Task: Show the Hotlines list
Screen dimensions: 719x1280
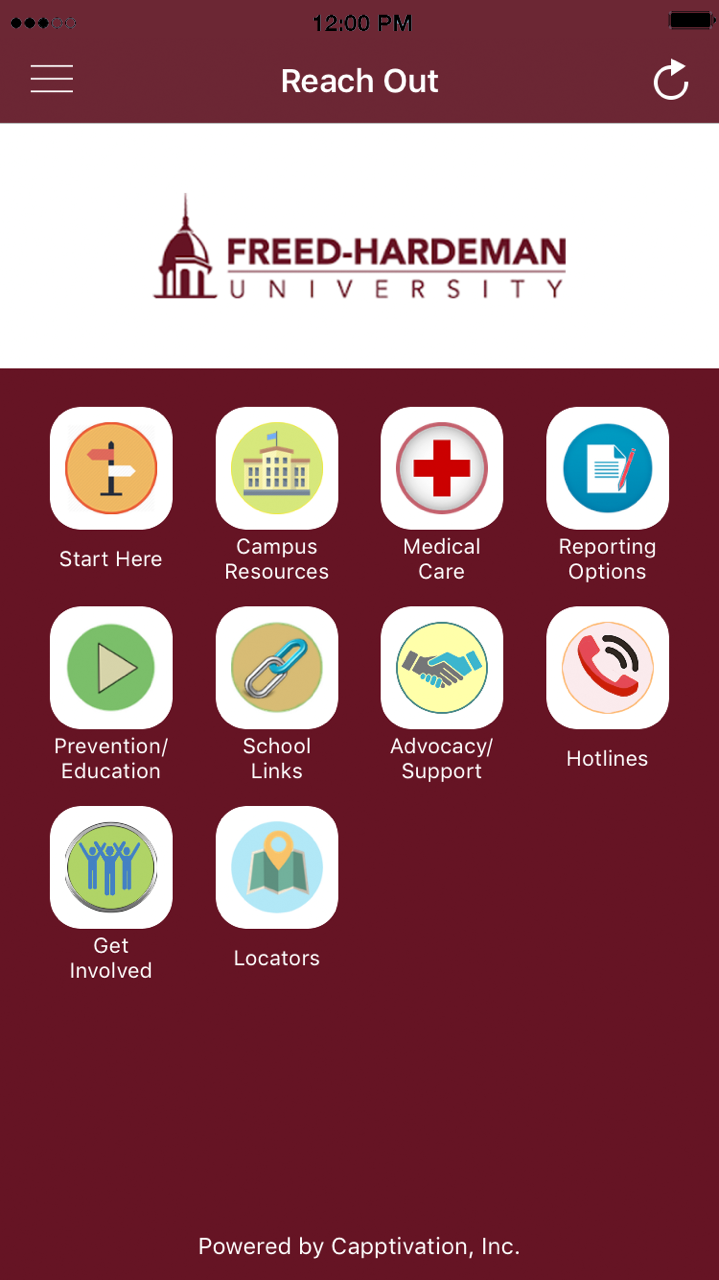Action: click(x=607, y=667)
